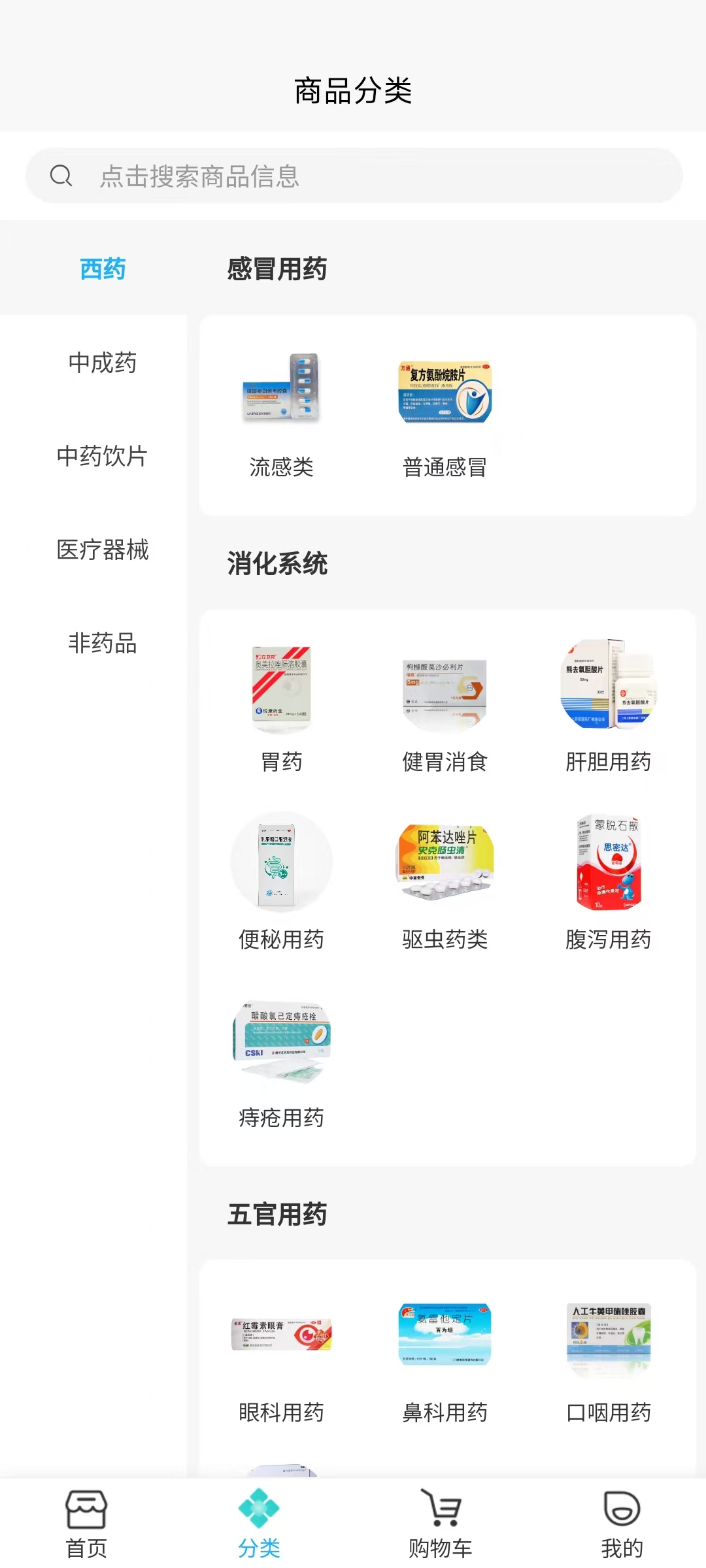The width and height of the screenshot is (706, 1568).
Task: View 驱虫药类 products
Action: (445, 882)
